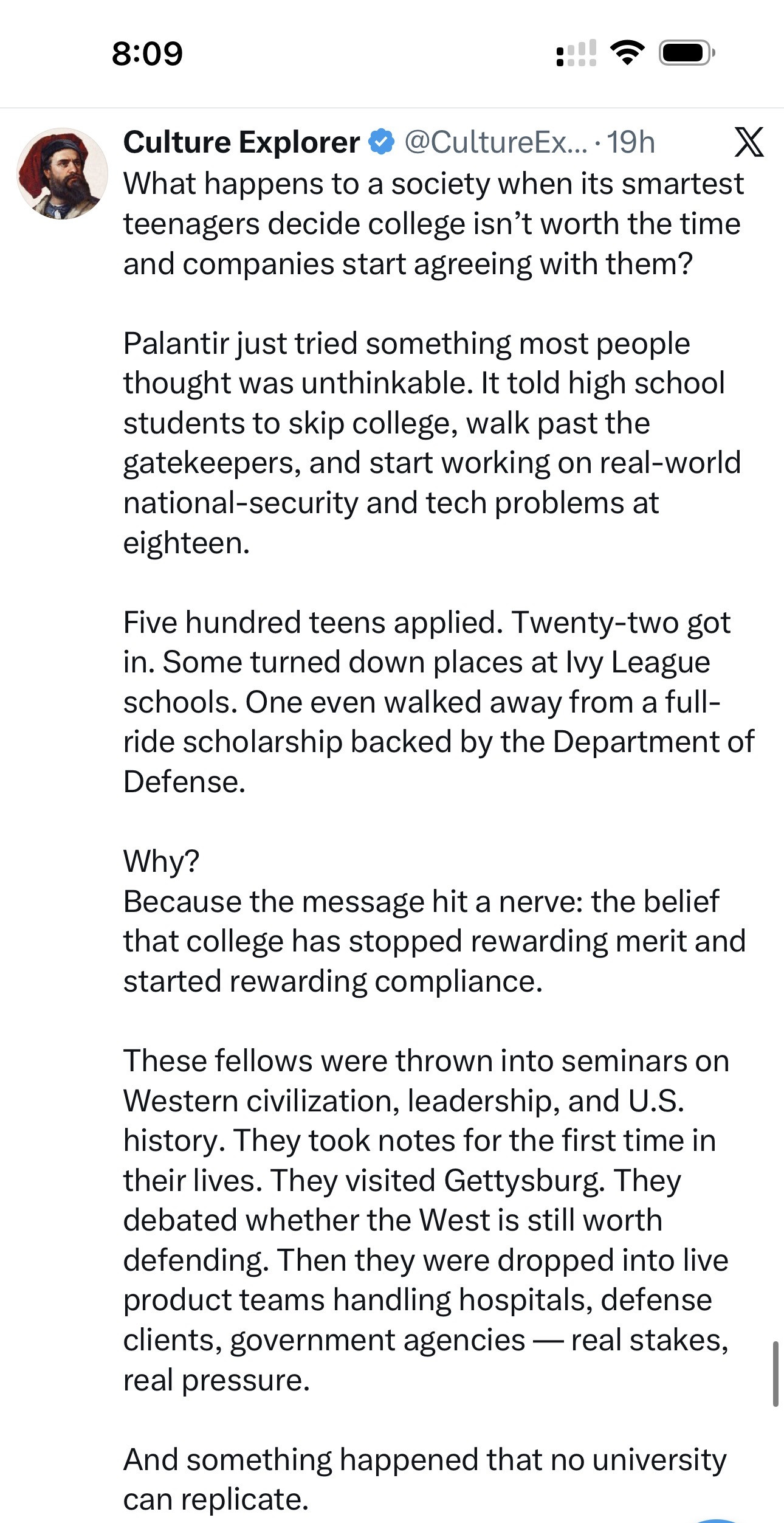The image size is (784, 1523).
Task: Tap the X logo on the post
Action: pos(749,142)
